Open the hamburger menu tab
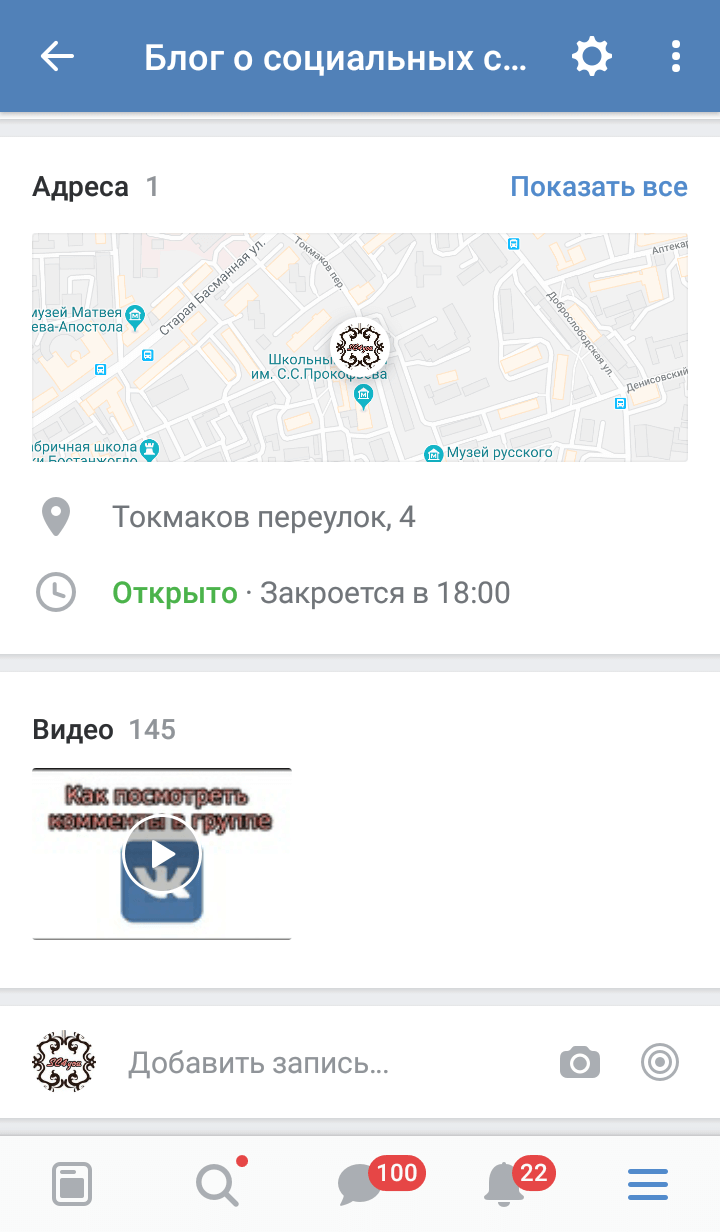This screenshot has width=720, height=1232. [x=648, y=1184]
